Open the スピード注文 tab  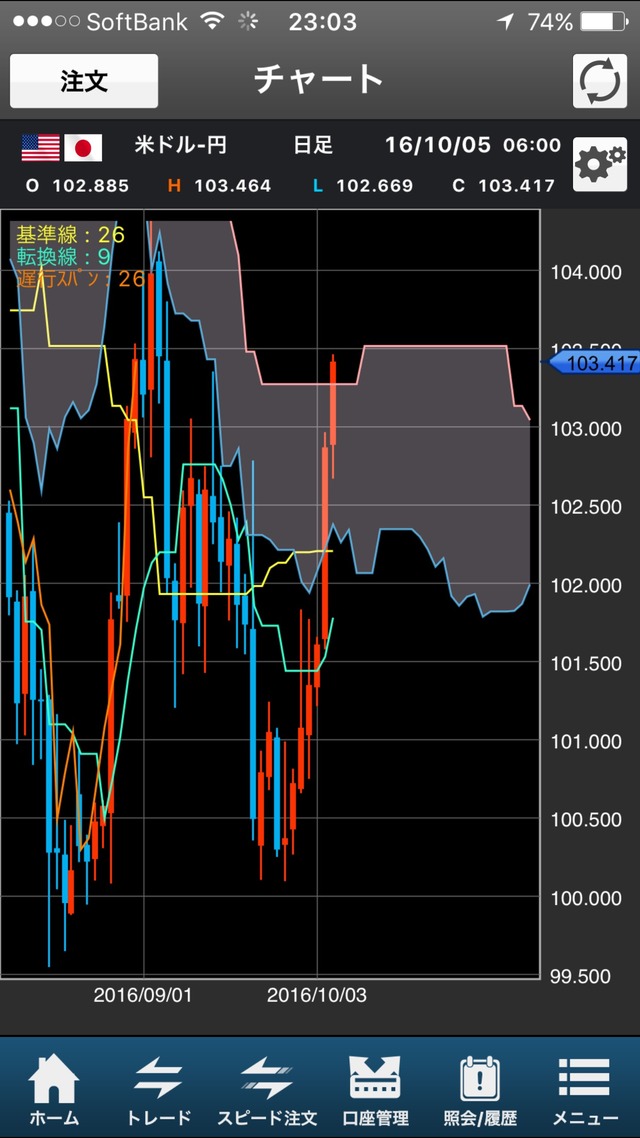click(267, 1090)
